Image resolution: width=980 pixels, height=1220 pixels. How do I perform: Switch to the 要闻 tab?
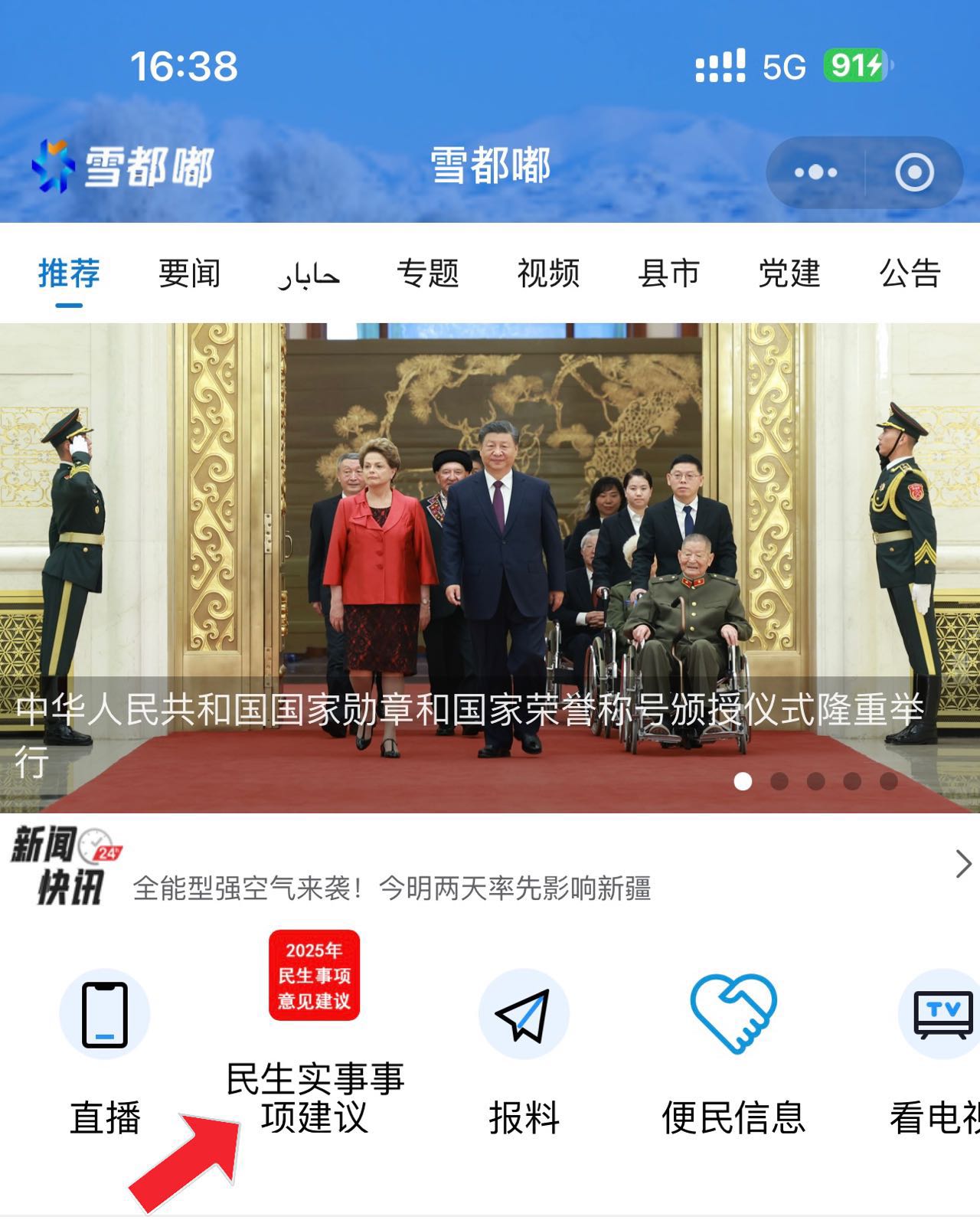pos(189,273)
